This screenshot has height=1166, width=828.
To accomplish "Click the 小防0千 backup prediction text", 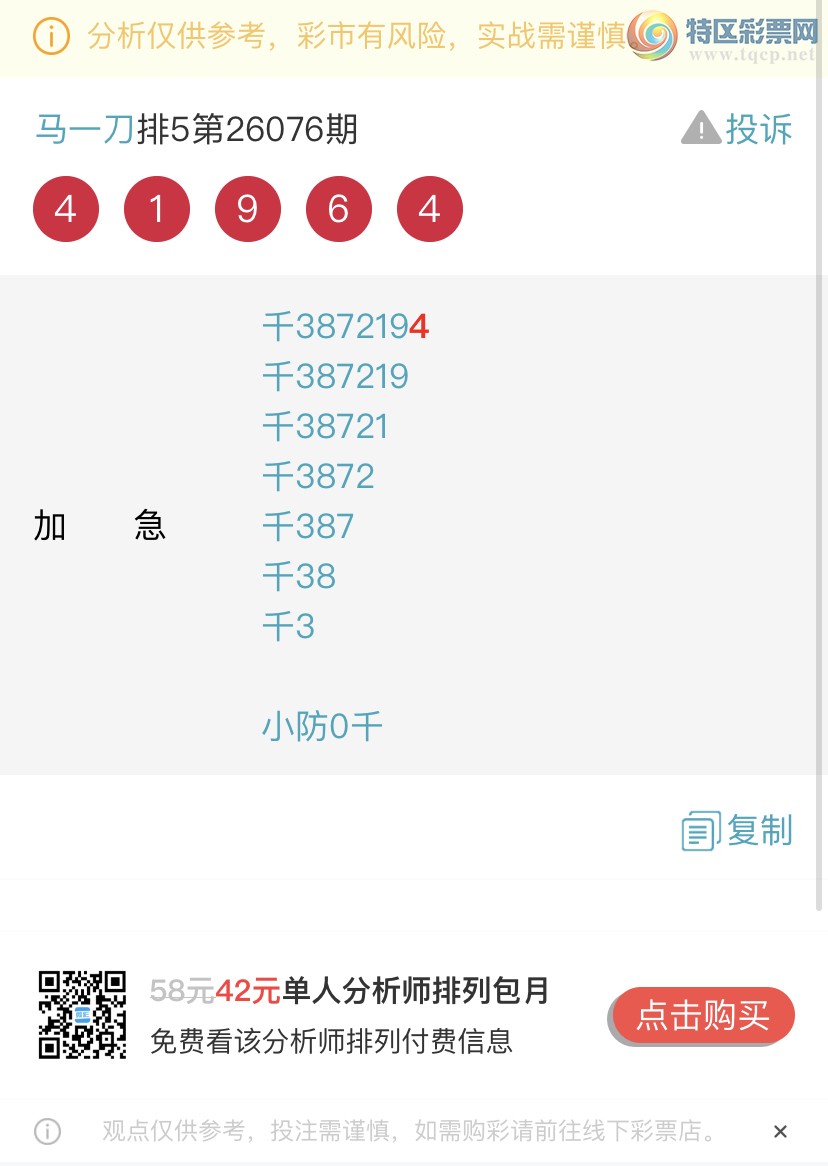I will 323,726.
